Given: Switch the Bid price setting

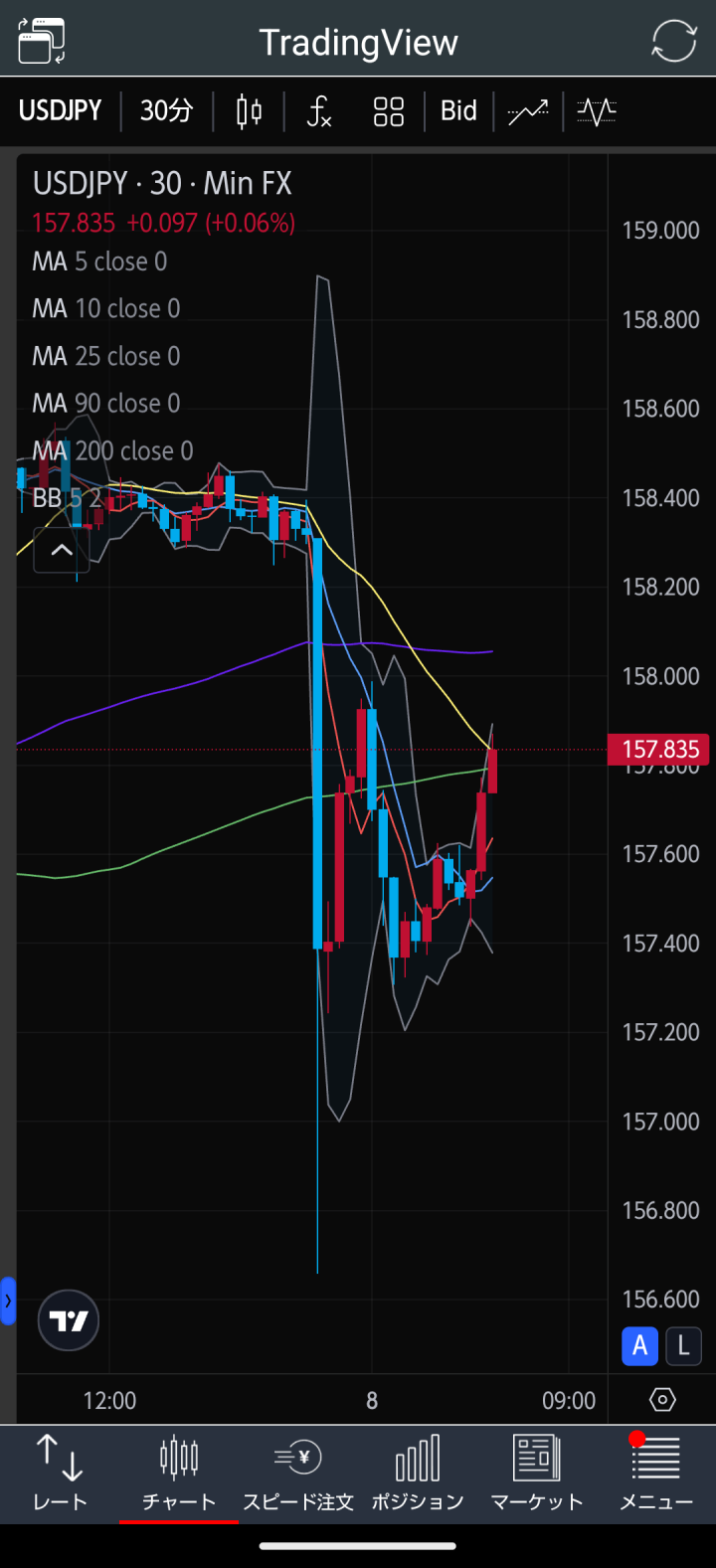Looking at the screenshot, I should click(458, 110).
